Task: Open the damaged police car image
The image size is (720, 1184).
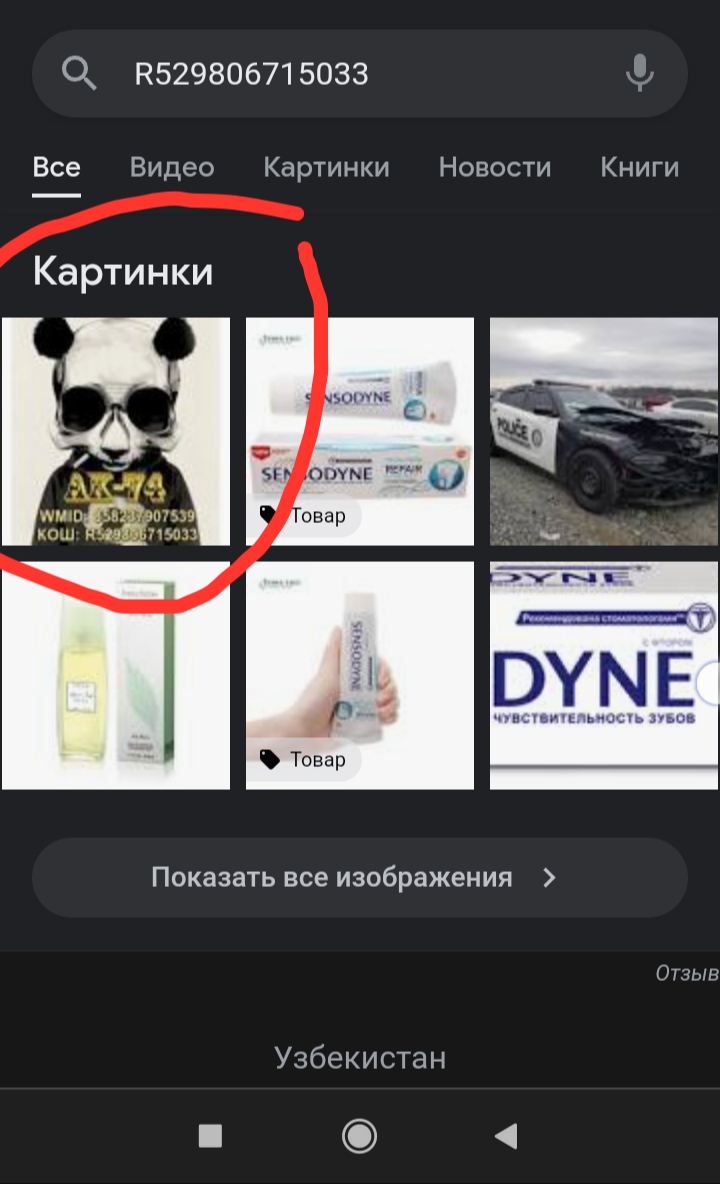Action: pyautogui.click(x=604, y=431)
